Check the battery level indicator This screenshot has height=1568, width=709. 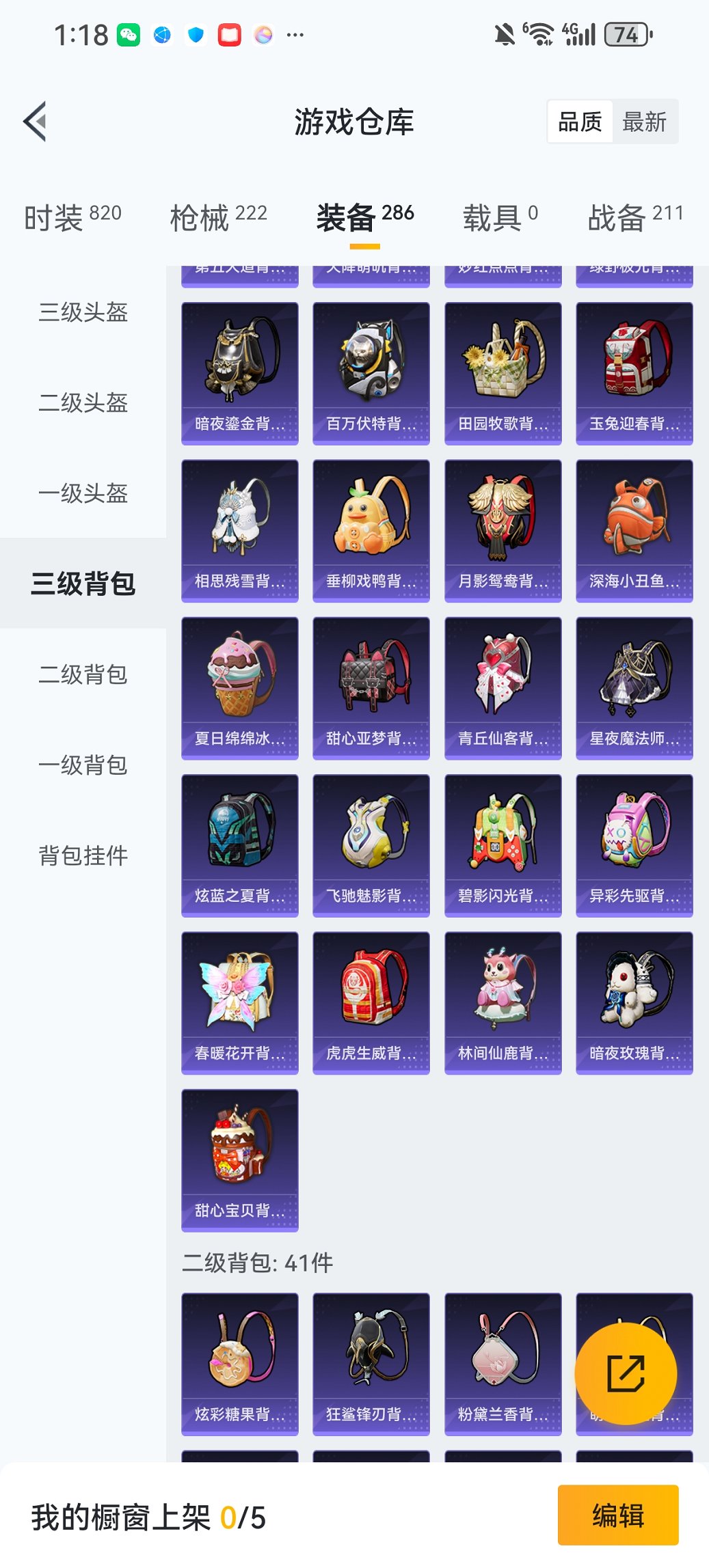tap(626, 33)
